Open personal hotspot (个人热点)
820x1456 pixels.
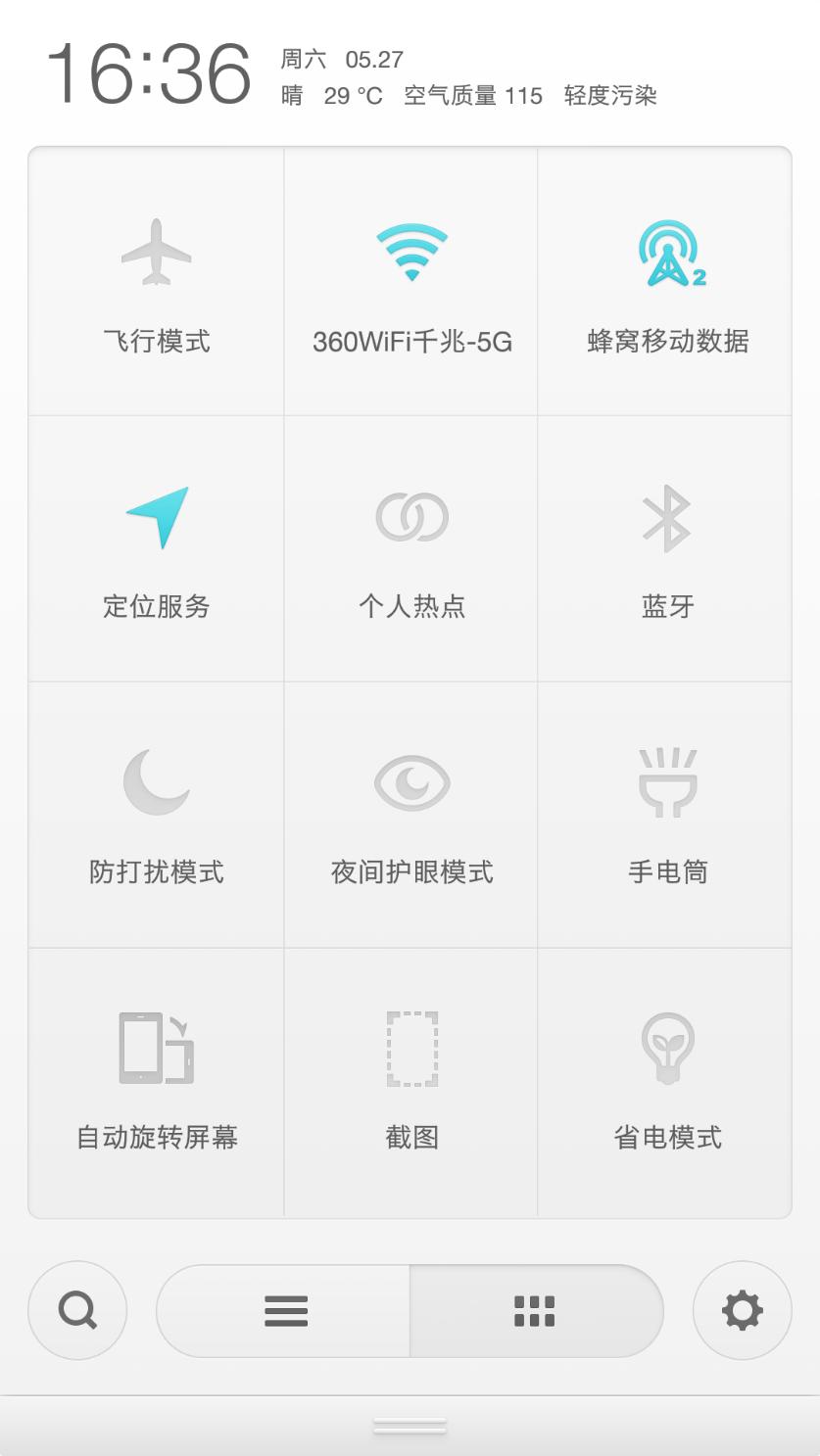click(x=410, y=546)
